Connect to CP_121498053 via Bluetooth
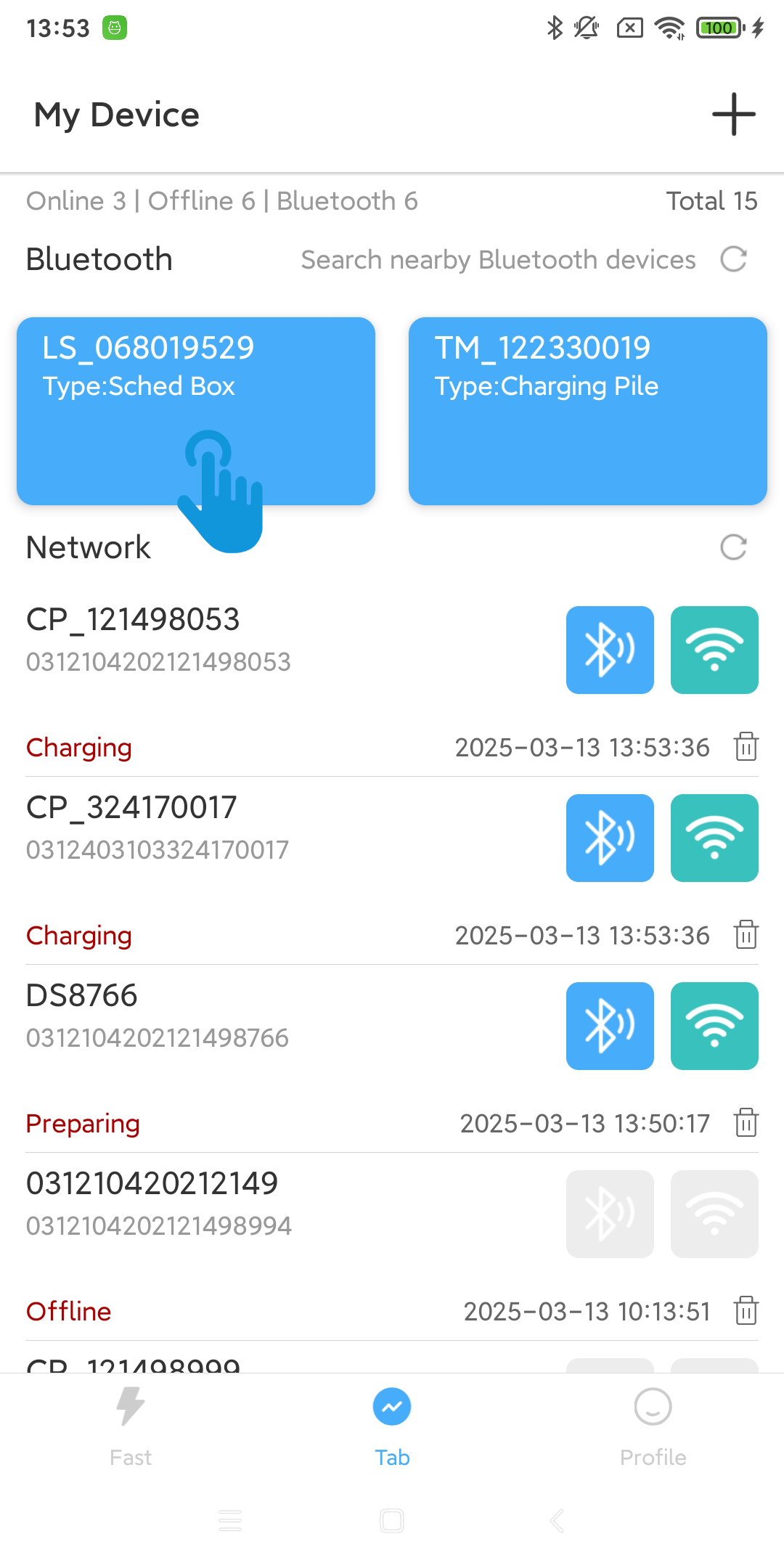 pyautogui.click(x=610, y=650)
